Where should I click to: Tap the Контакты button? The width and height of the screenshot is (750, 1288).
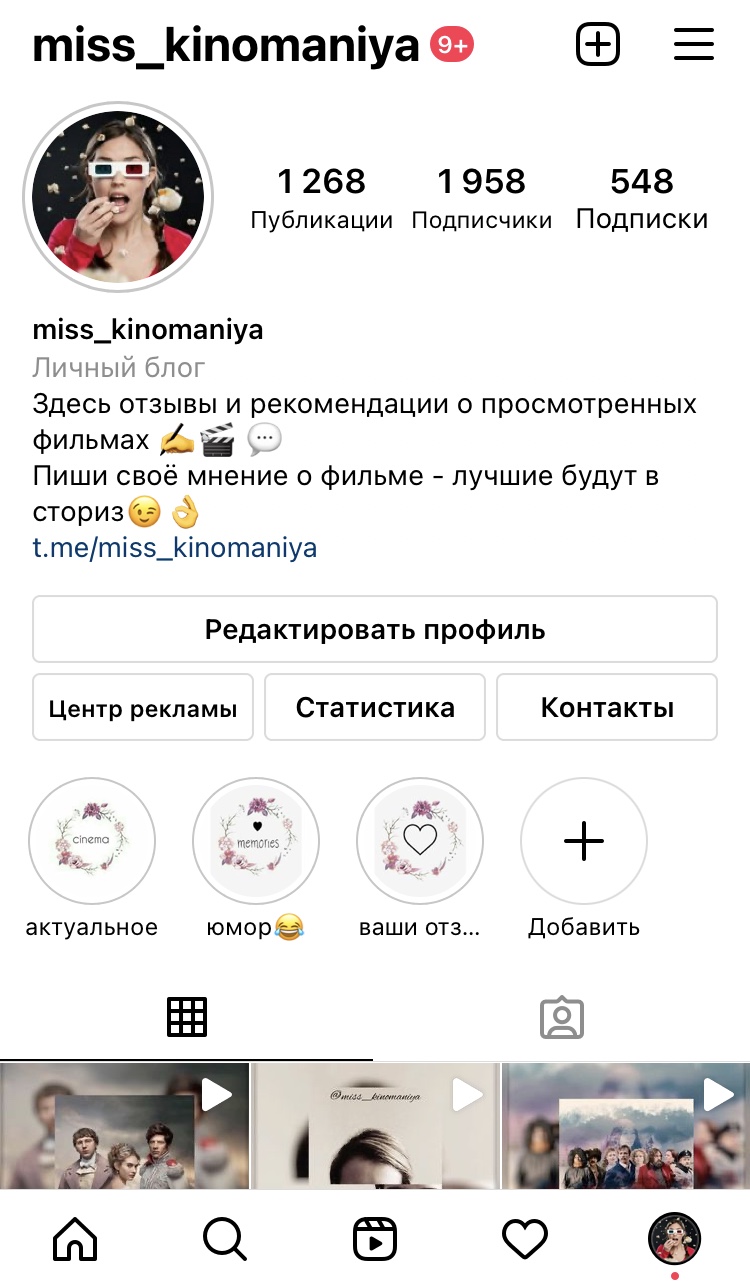(x=607, y=708)
